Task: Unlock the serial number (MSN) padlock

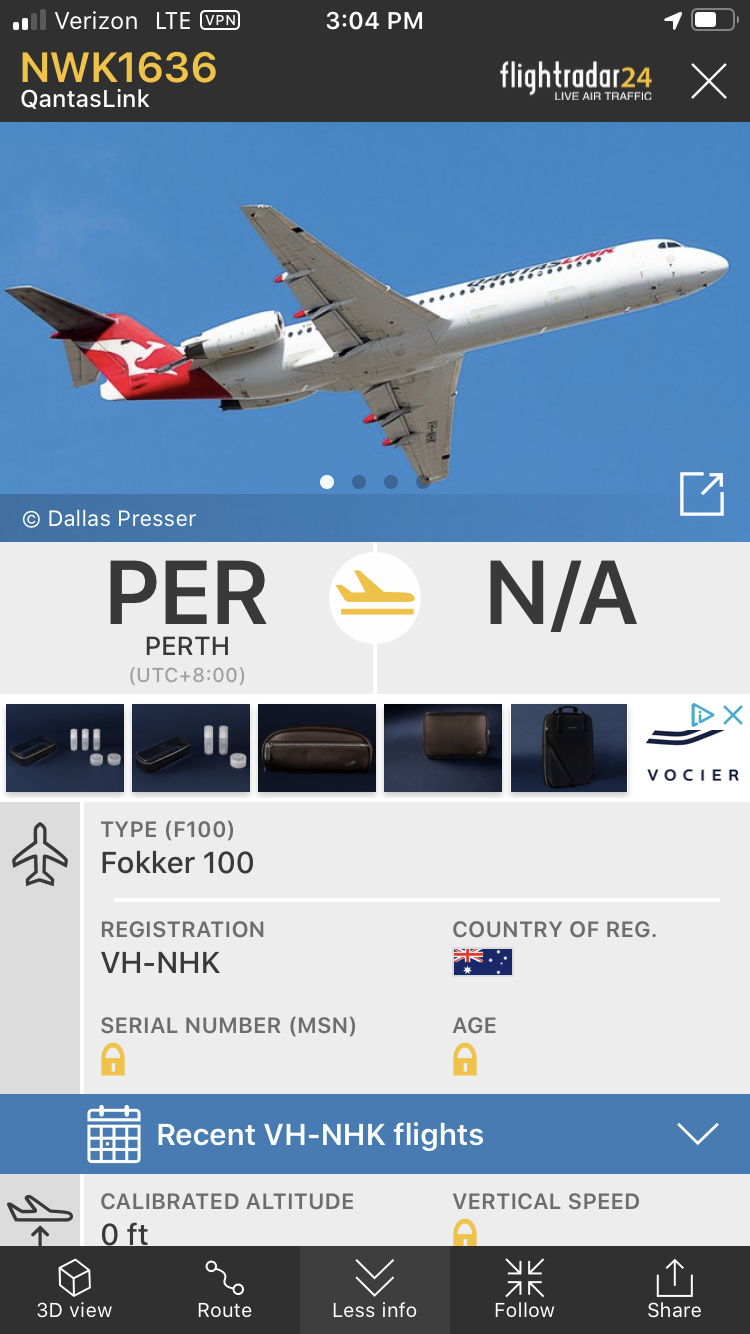Action: 113,1059
